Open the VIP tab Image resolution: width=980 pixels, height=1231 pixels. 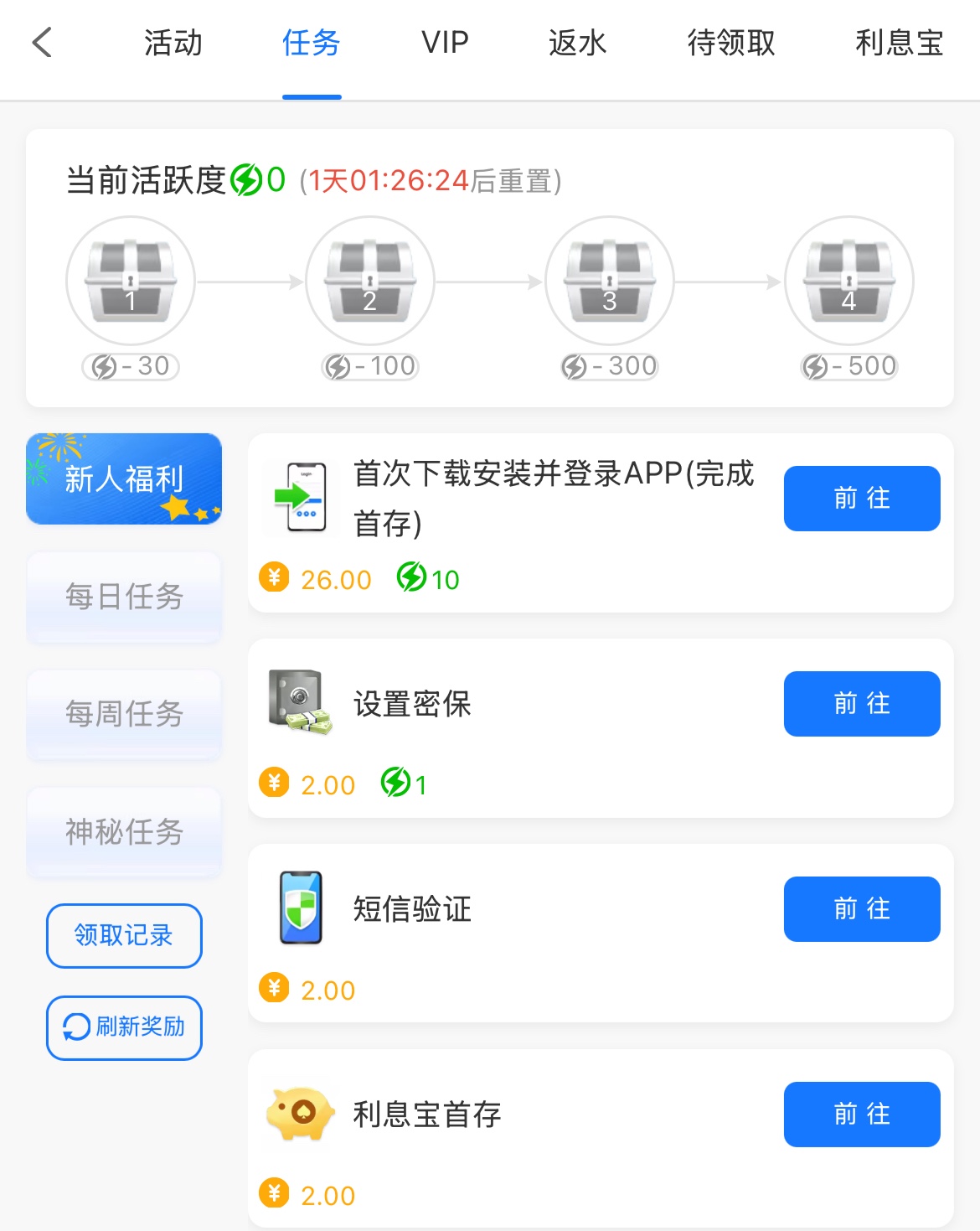point(445,43)
